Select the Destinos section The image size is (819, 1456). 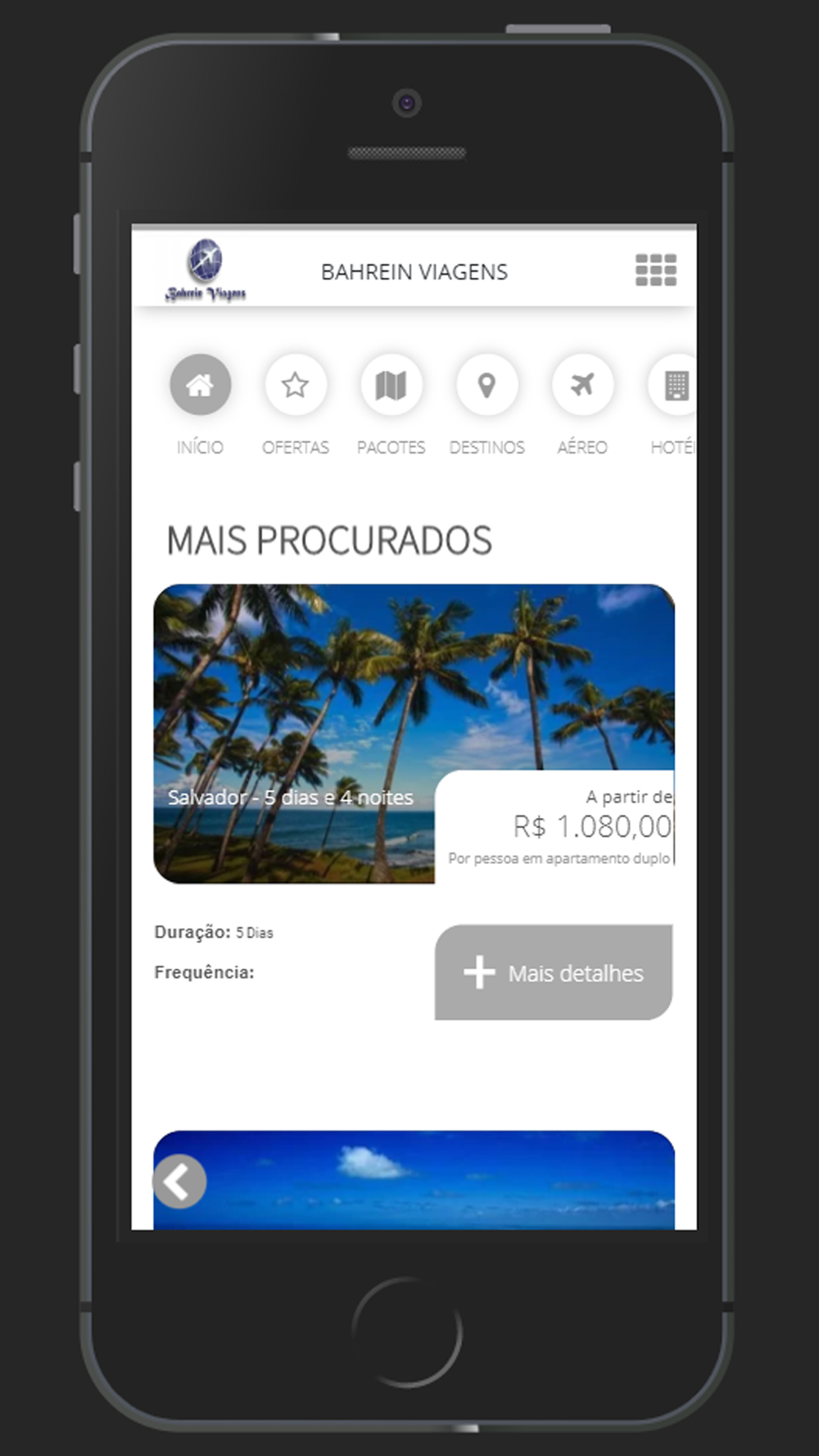[486, 385]
